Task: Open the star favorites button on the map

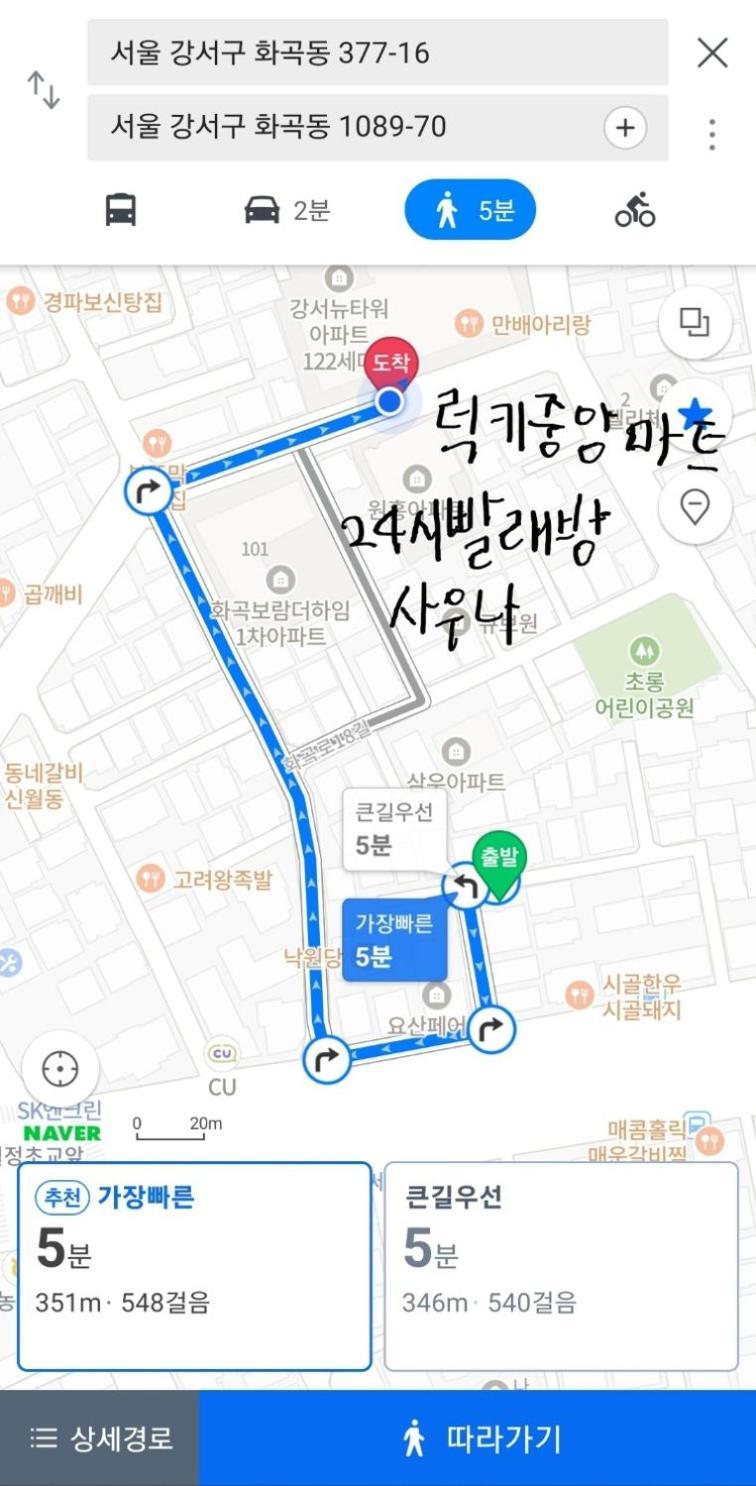Action: (694, 413)
